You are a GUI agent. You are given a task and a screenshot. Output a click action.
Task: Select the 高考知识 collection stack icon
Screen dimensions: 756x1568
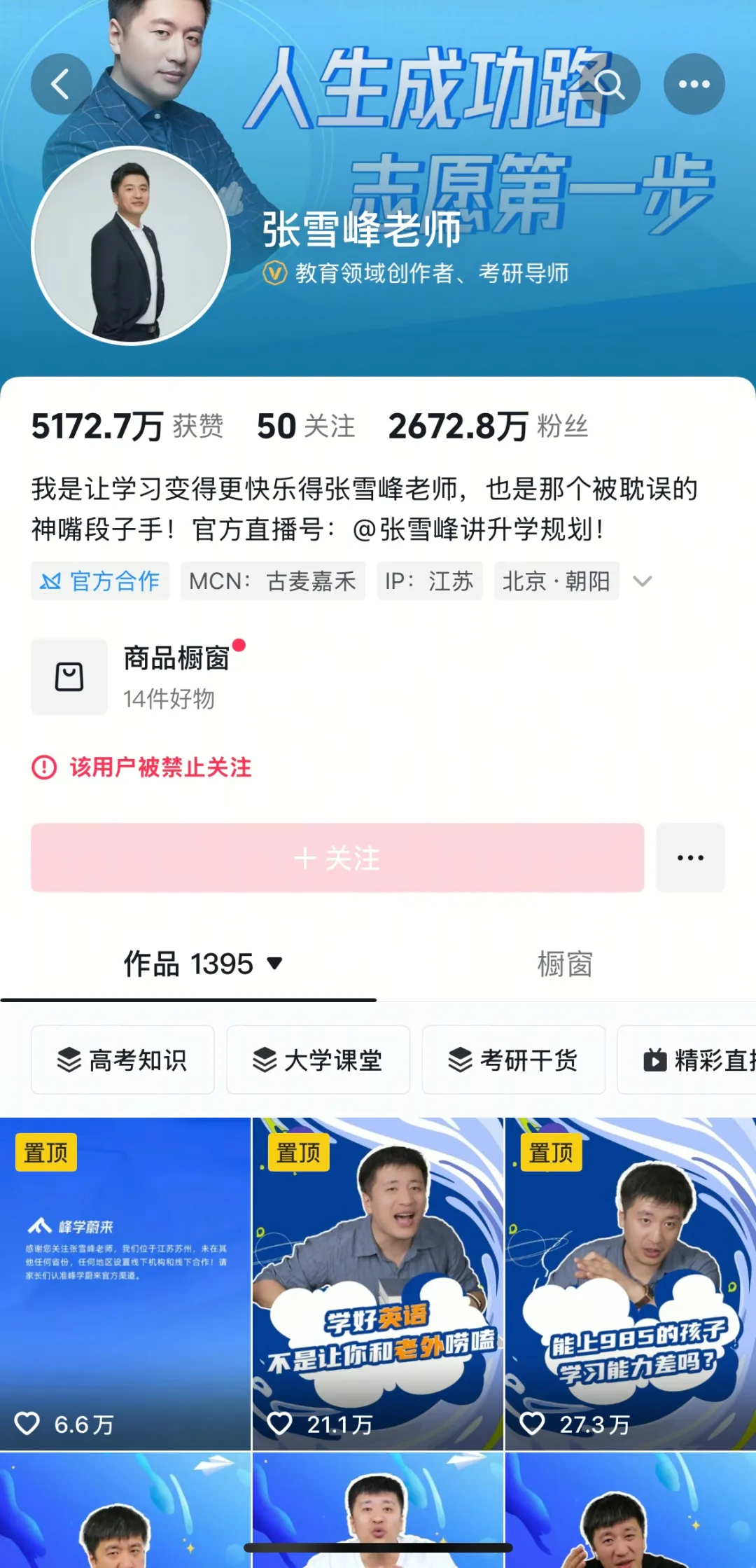click(69, 1060)
